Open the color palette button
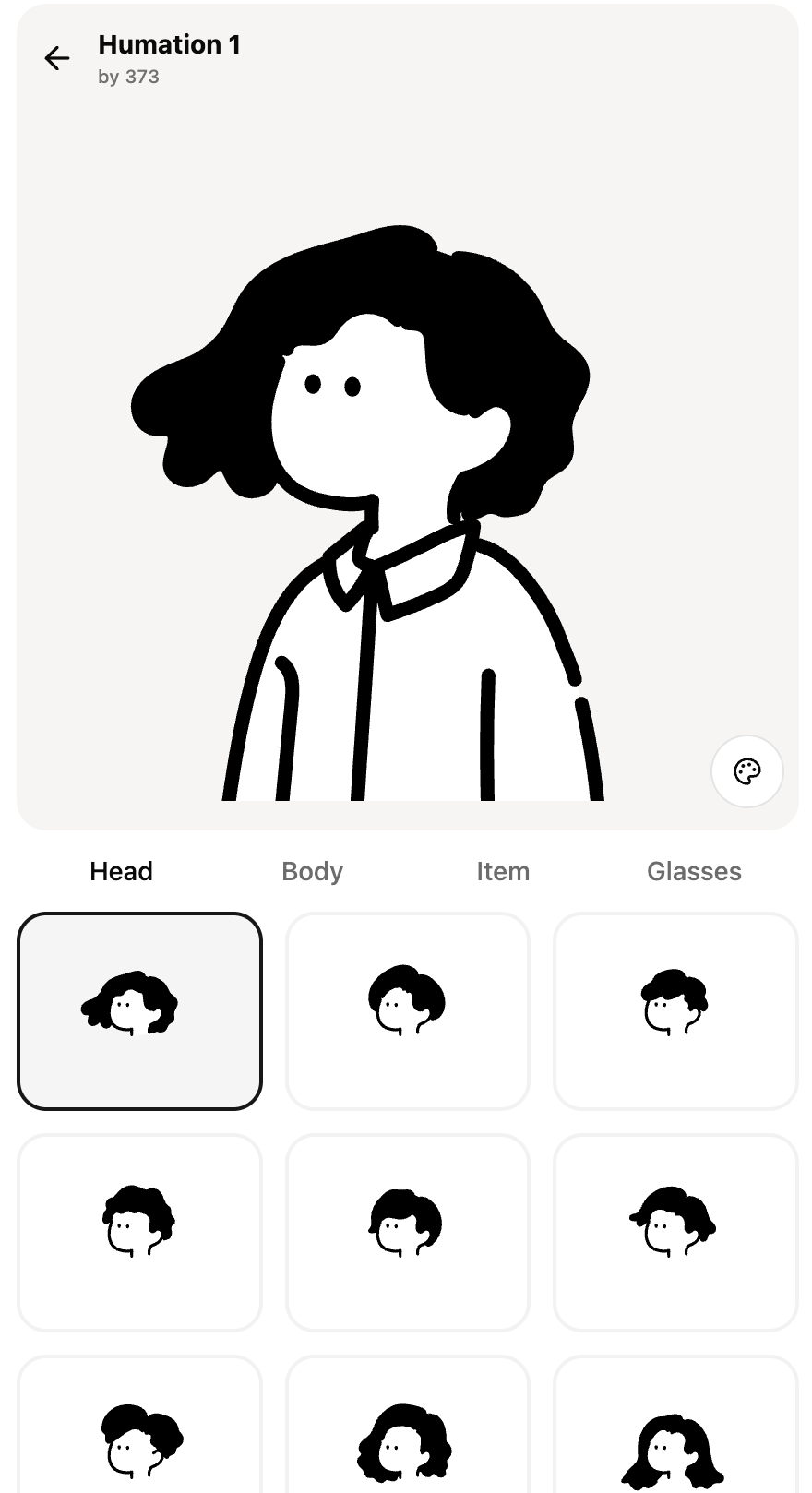The width and height of the screenshot is (812, 1493). pyautogui.click(x=746, y=771)
